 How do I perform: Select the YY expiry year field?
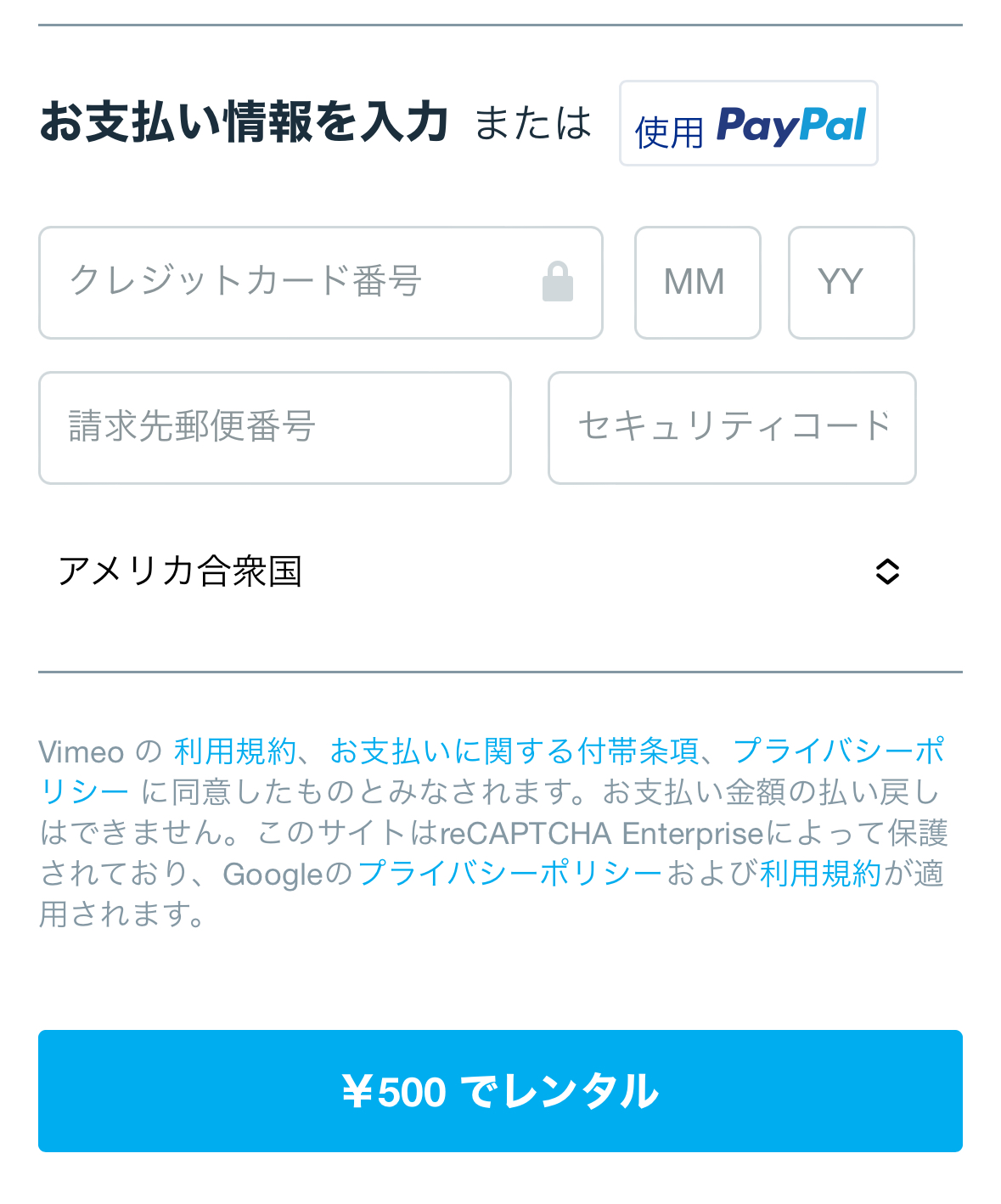(x=851, y=283)
